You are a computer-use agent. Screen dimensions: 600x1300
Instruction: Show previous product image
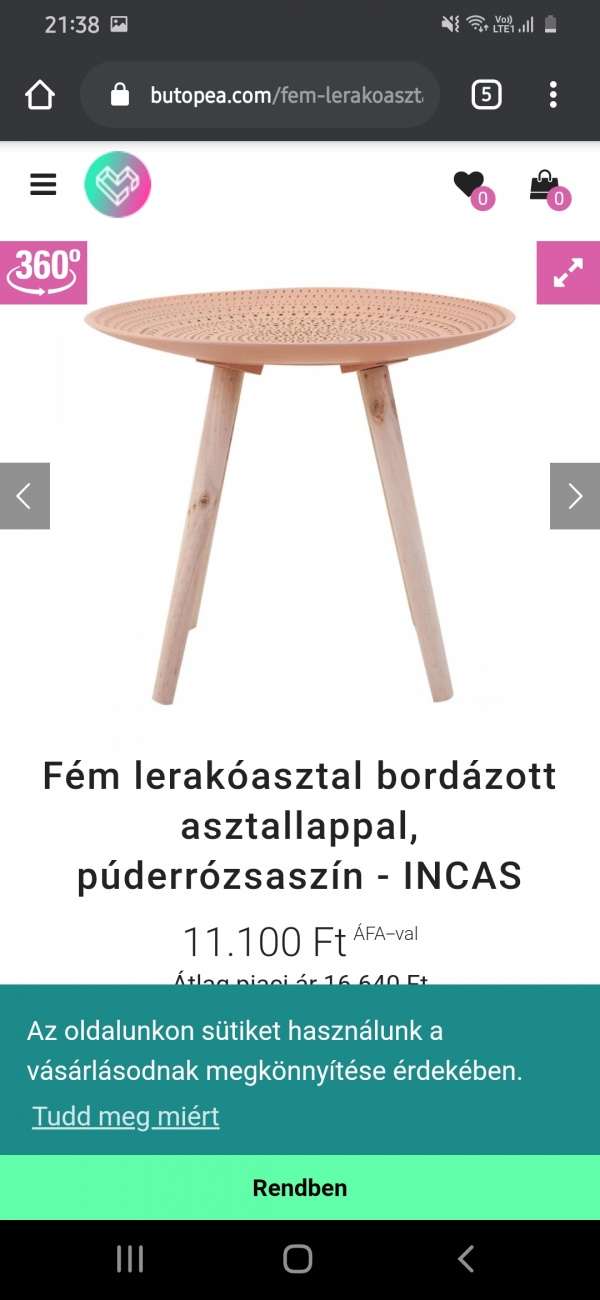(x=24, y=496)
